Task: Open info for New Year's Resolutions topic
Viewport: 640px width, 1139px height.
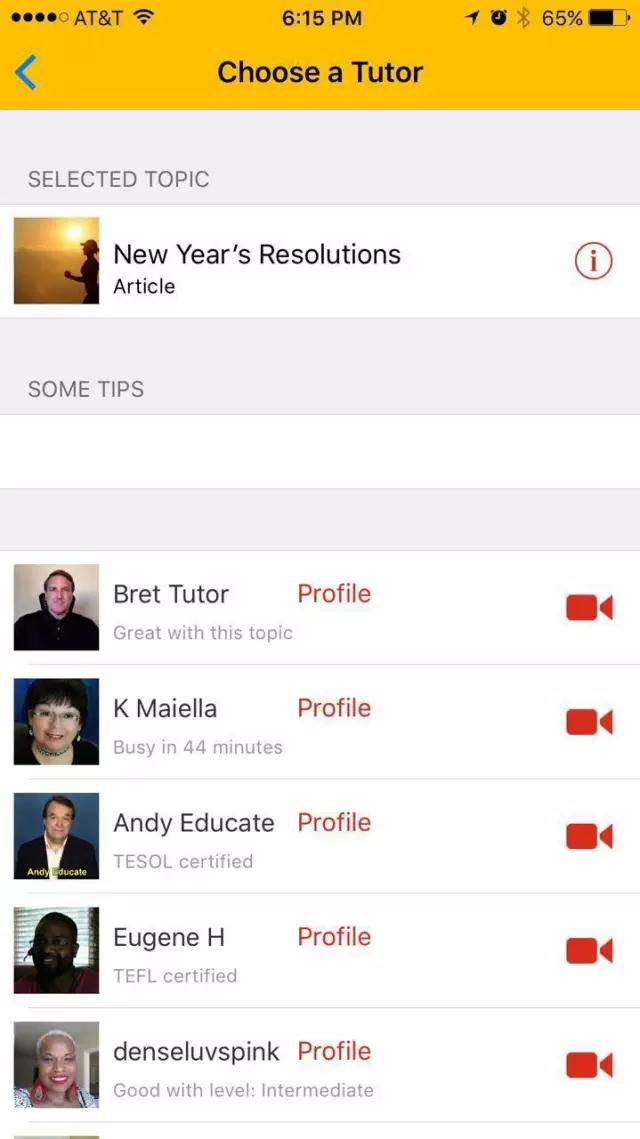Action: point(593,261)
